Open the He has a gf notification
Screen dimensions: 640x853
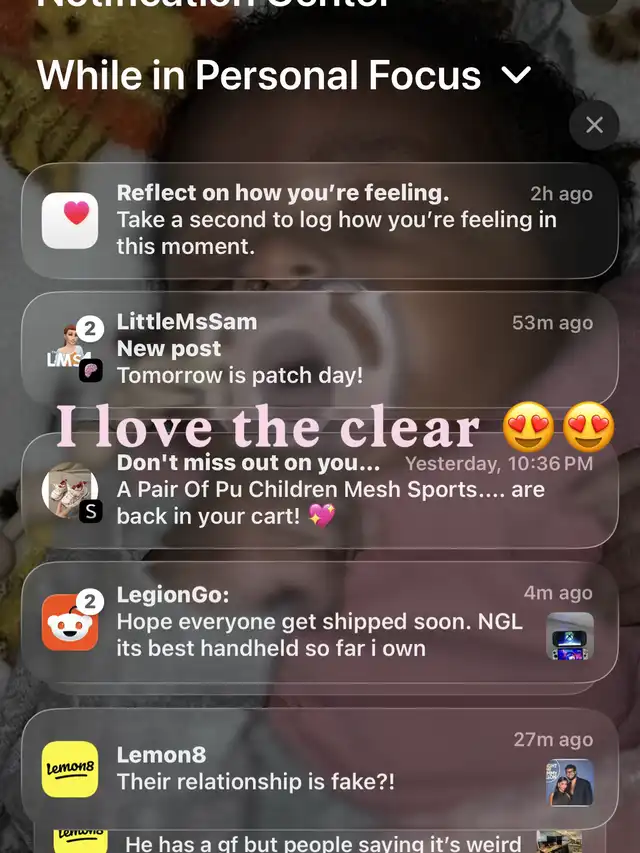320,842
